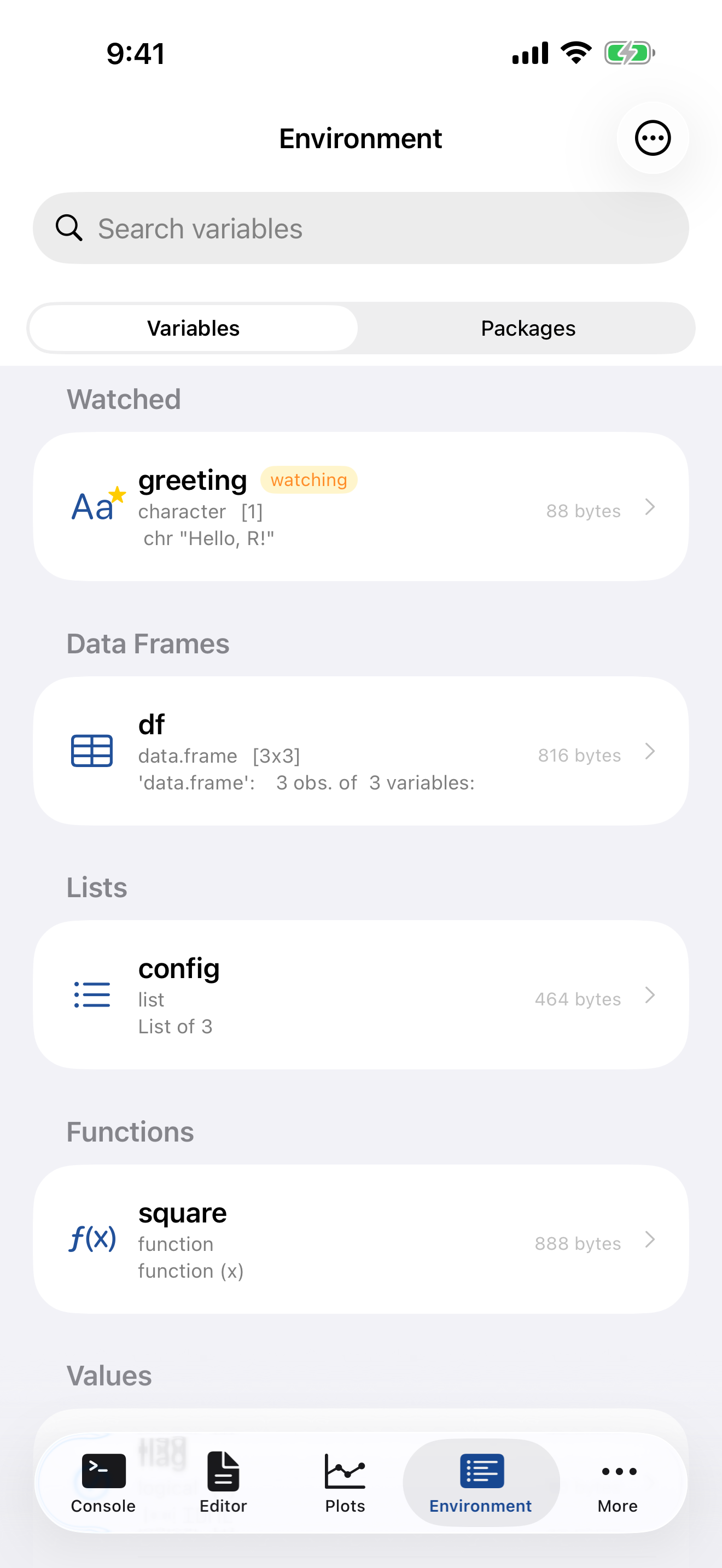The width and height of the screenshot is (722, 1568).
Task: Select the Variables tab
Action: [x=193, y=328]
